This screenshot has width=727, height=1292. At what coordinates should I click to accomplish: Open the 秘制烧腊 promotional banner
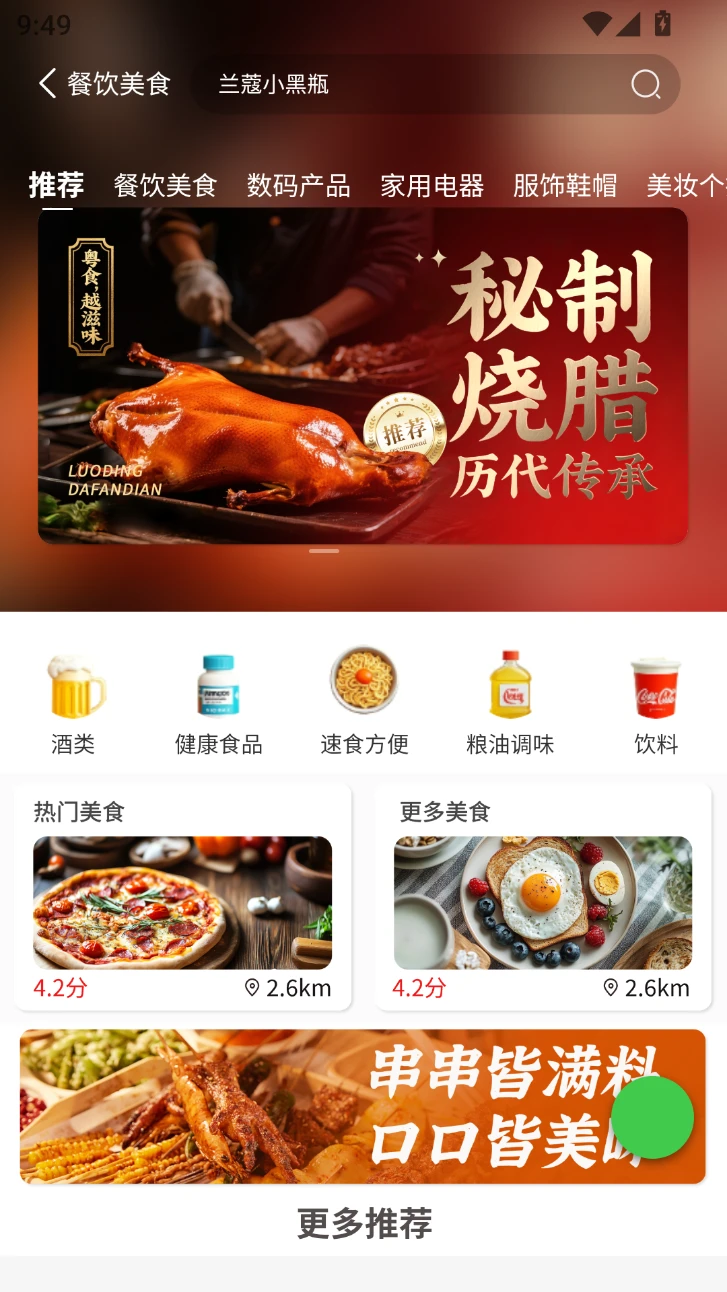tap(363, 377)
